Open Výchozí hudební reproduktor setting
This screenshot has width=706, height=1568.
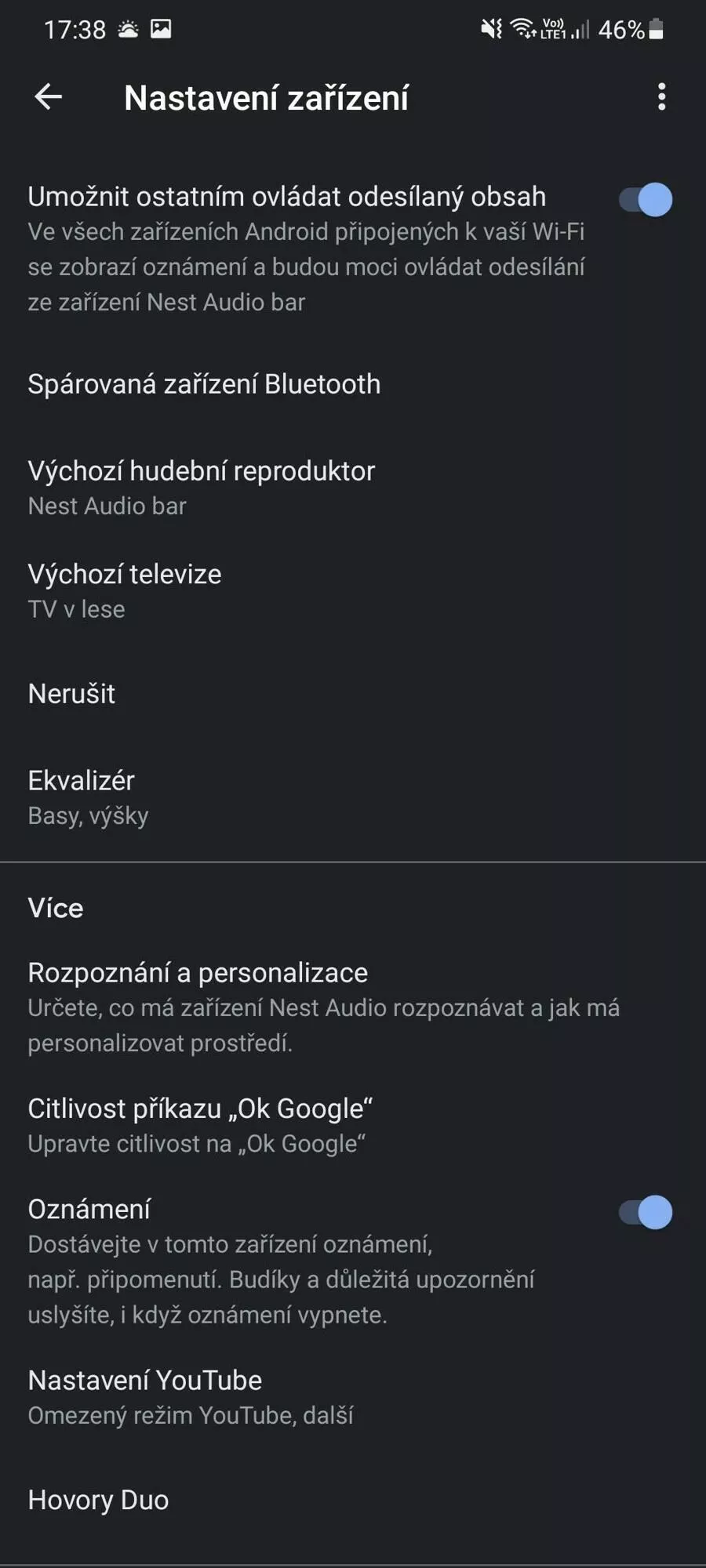353,487
